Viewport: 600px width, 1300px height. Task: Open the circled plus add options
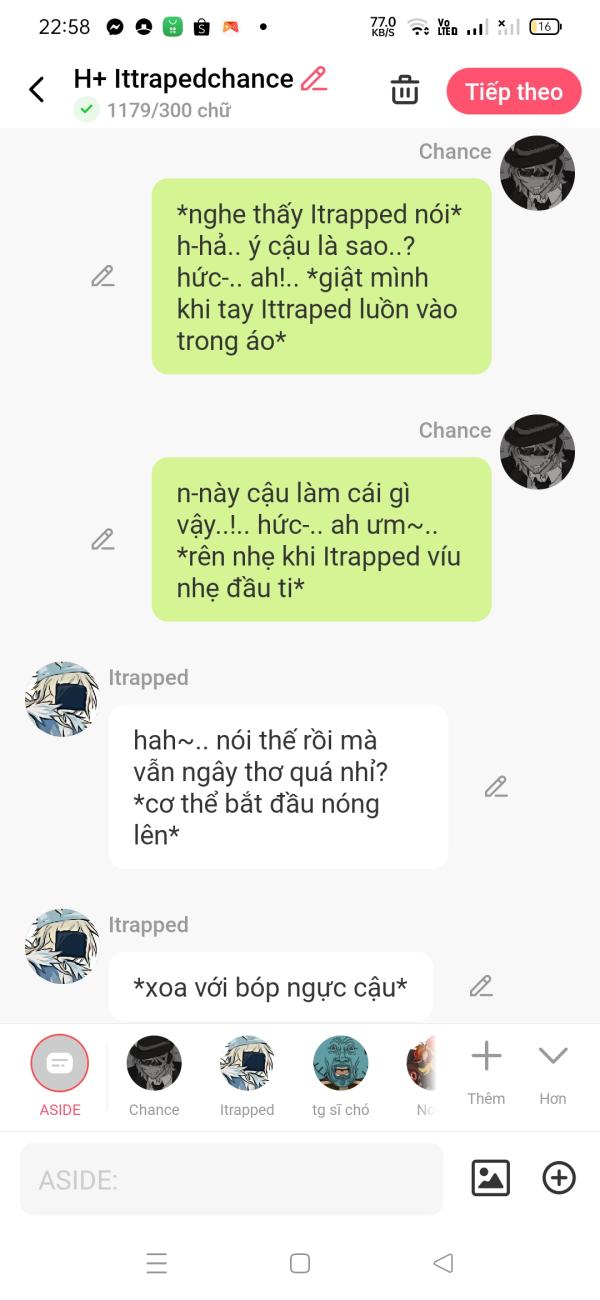559,1178
